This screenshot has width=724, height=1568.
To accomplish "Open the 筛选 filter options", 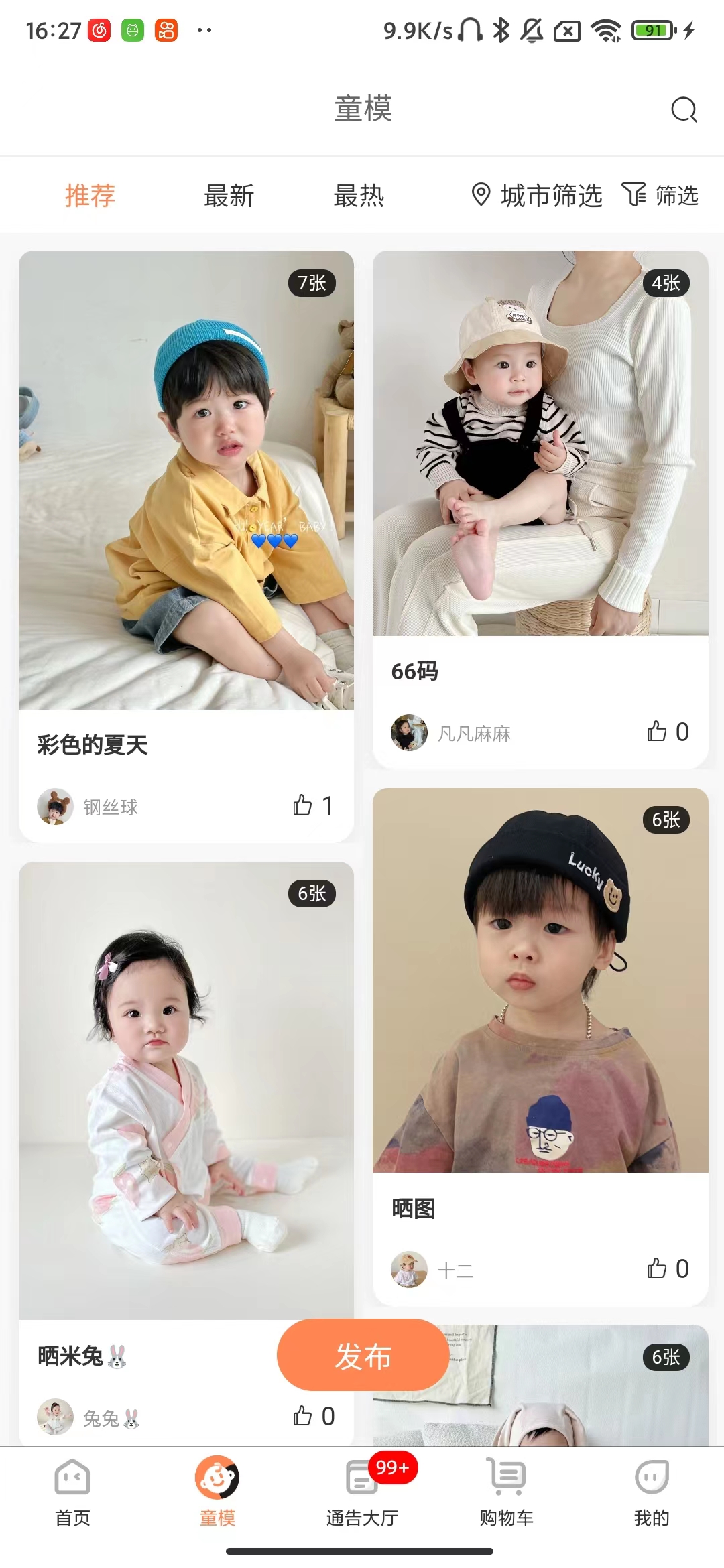I will pyautogui.click(x=660, y=196).
